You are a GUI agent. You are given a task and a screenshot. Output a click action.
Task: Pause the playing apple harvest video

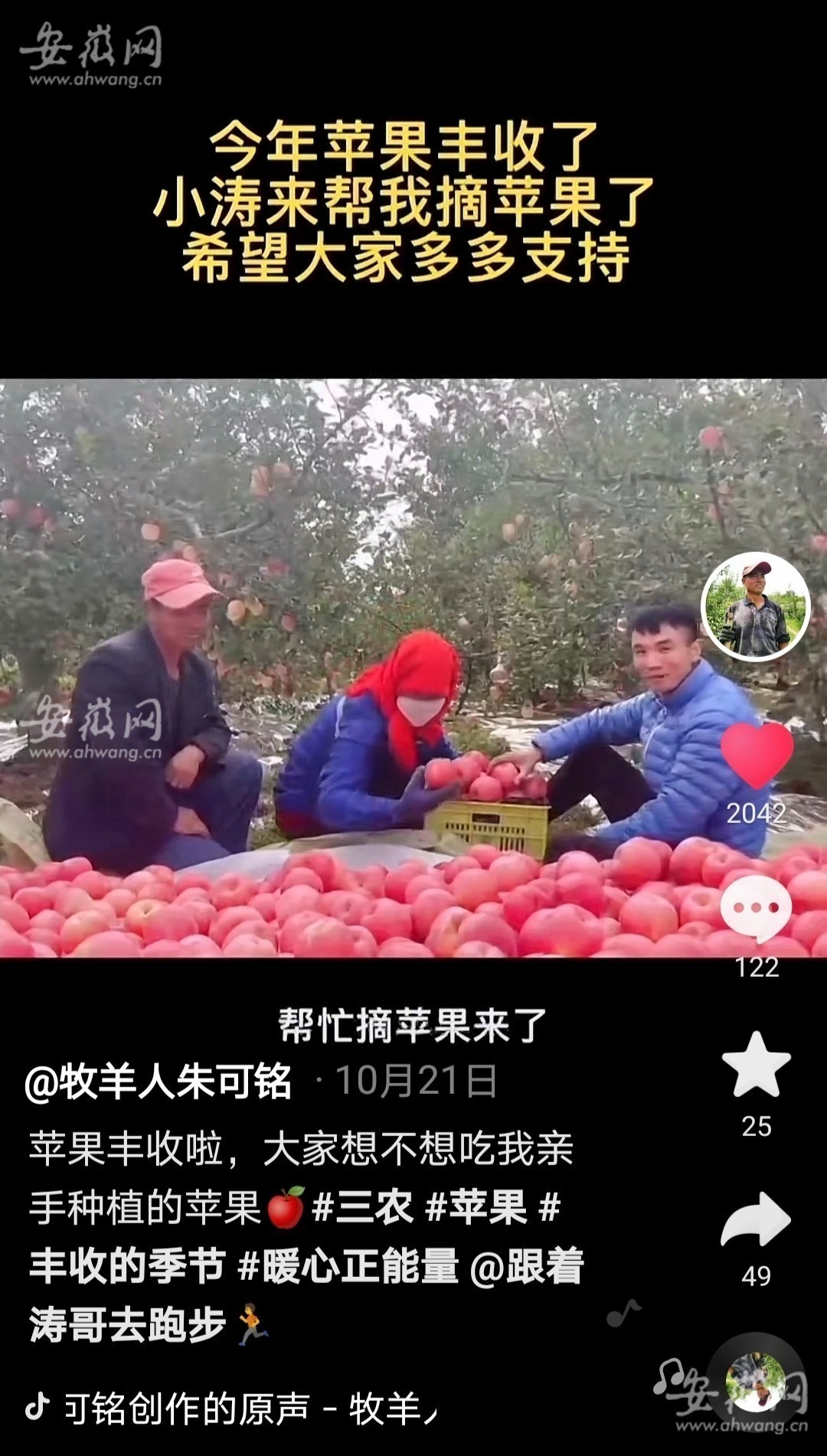tap(413, 668)
